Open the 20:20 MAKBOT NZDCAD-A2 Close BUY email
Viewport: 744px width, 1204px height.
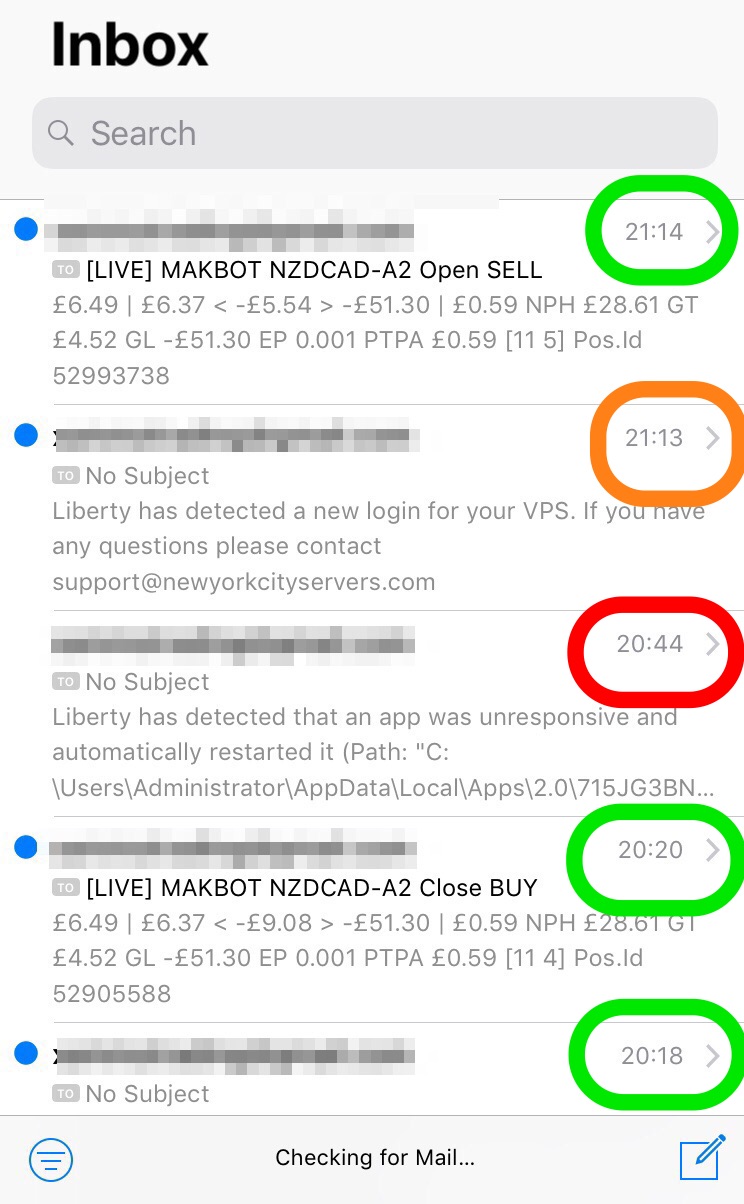372,919
